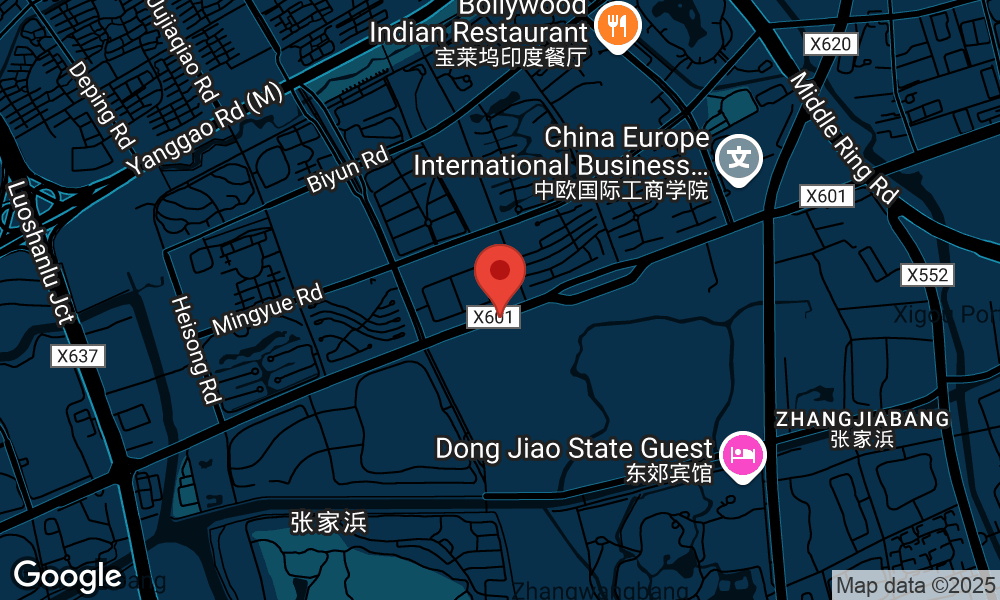Tap the red location pin marker
Image resolution: width=1000 pixels, height=600 pixels.
(x=500, y=274)
